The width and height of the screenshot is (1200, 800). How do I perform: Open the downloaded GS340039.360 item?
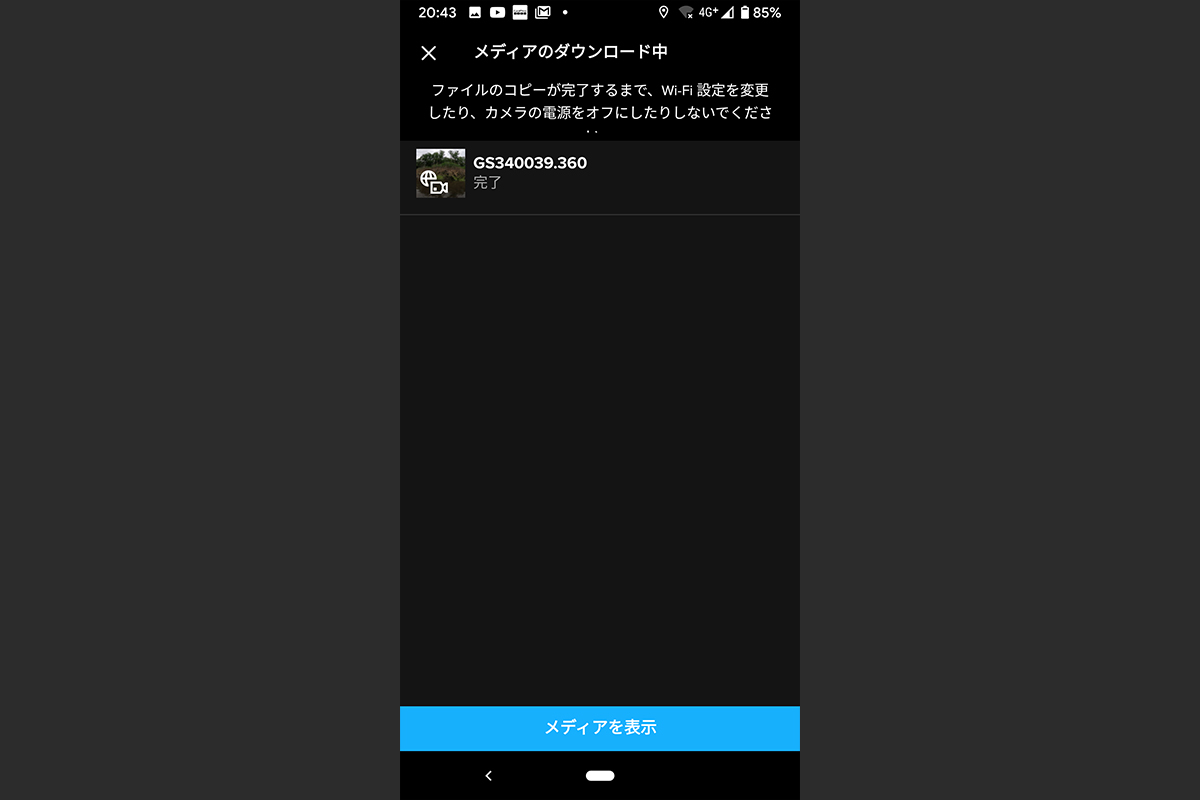pos(599,173)
